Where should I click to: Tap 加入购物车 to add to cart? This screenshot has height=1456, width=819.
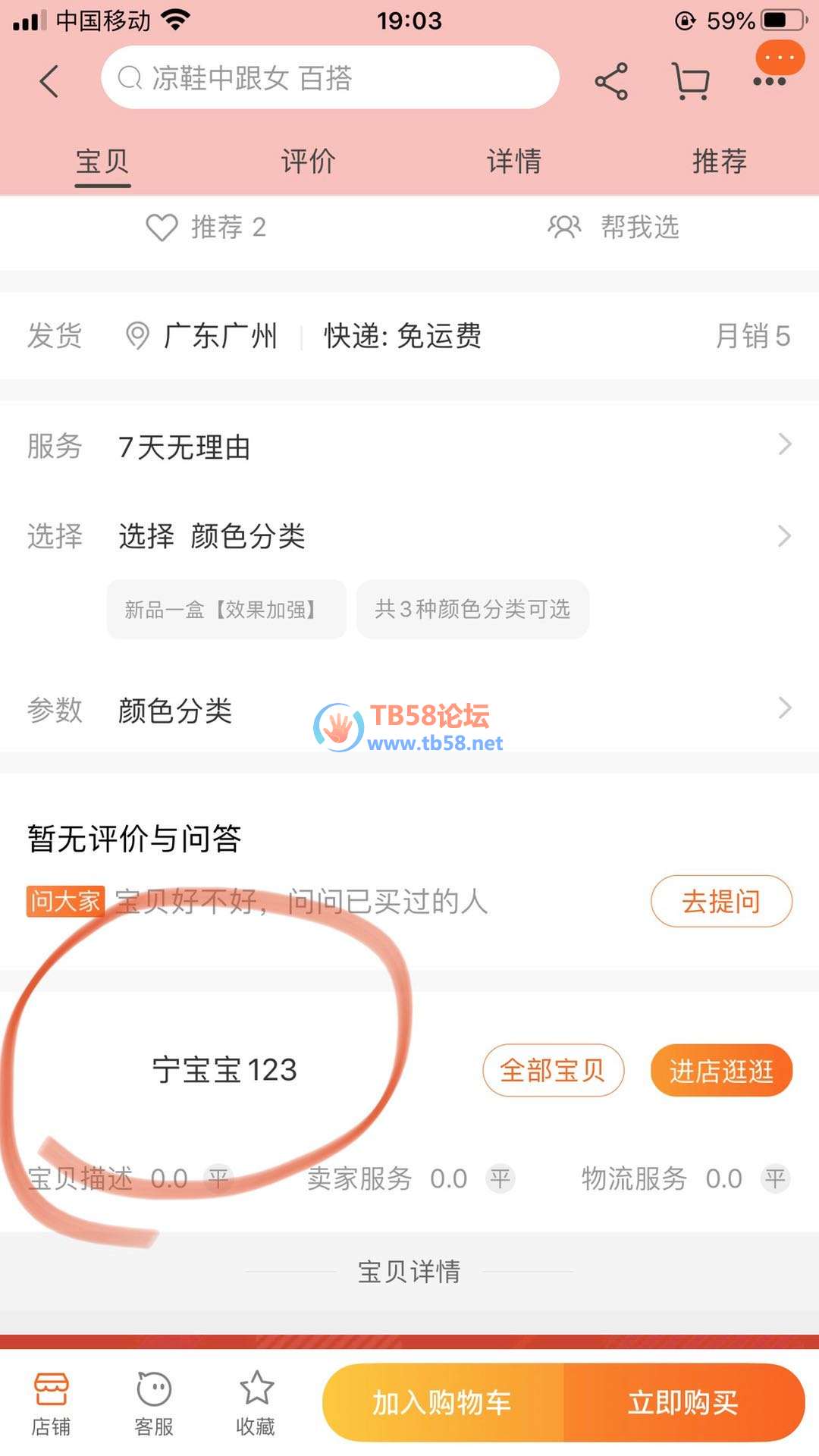(x=442, y=1402)
